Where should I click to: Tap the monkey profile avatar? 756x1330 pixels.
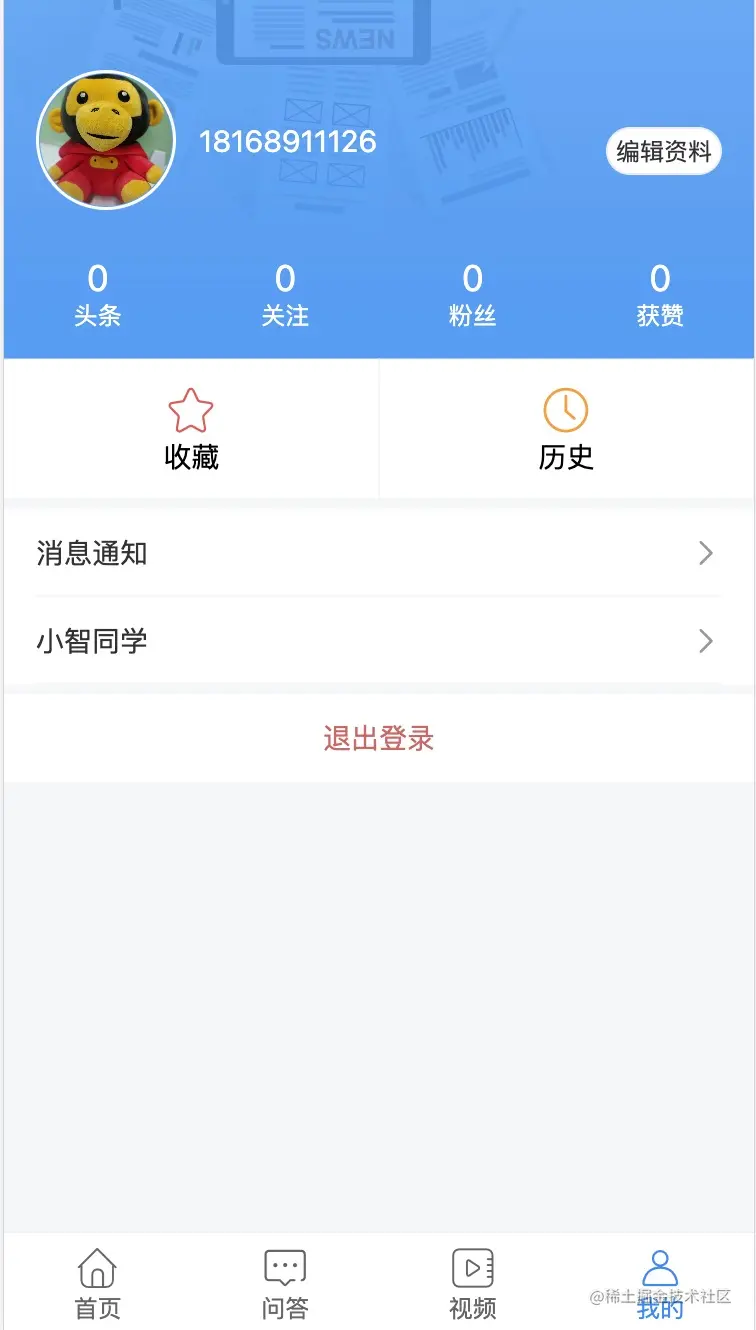(x=106, y=140)
